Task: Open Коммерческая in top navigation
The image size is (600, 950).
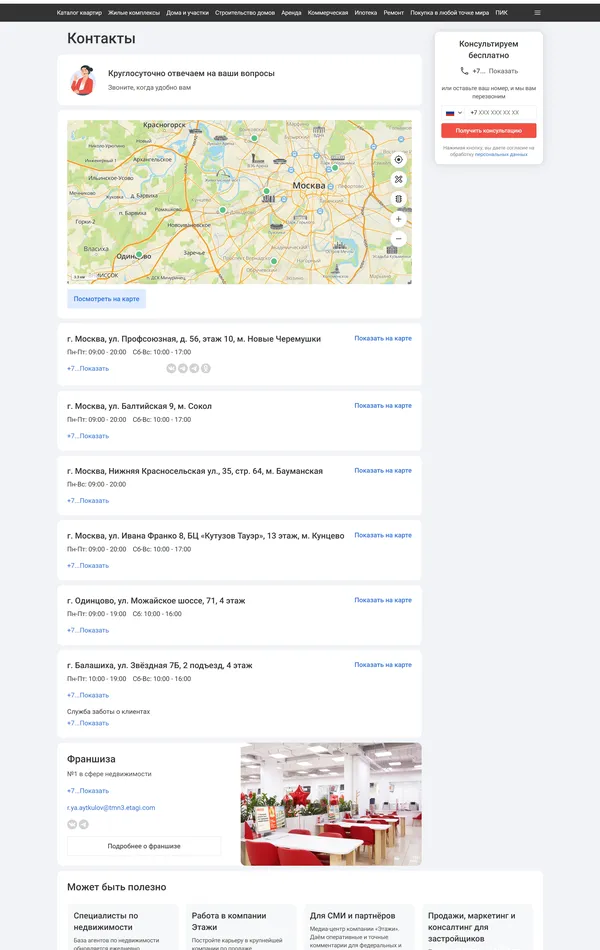Action: pyautogui.click(x=328, y=12)
